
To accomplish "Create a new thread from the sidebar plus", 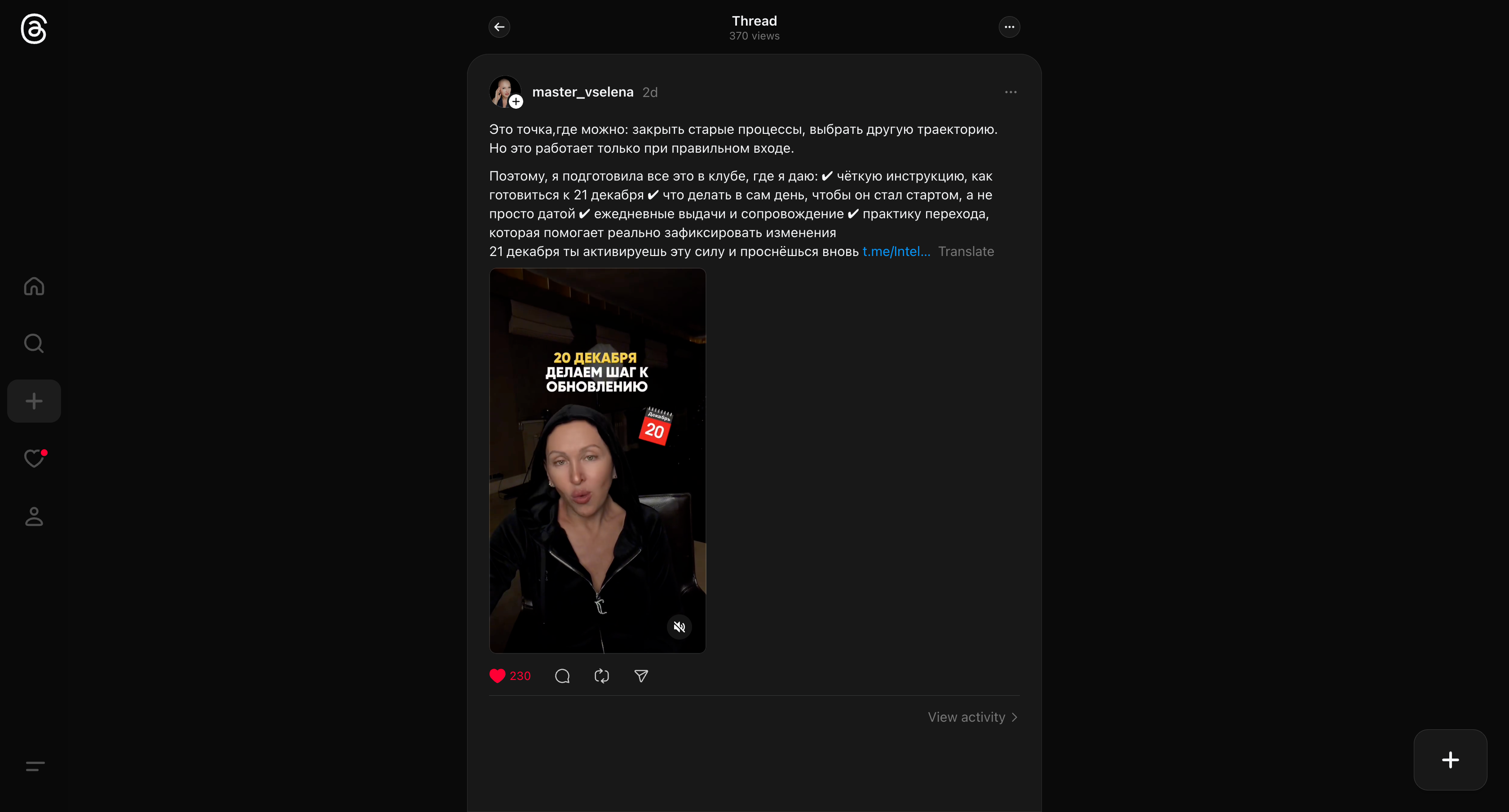I will pos(34,401).
